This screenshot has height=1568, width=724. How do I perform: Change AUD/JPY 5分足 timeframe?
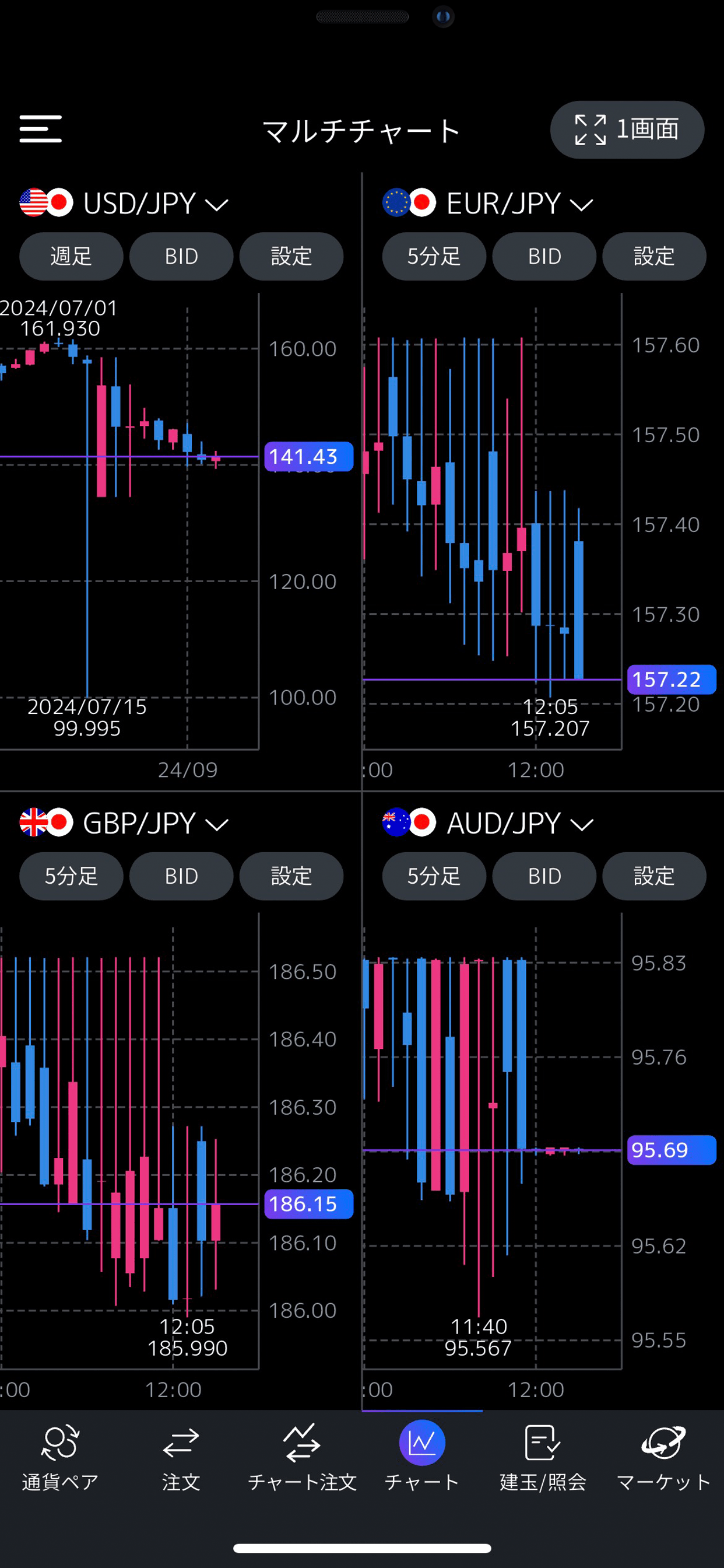click(434, 876)
